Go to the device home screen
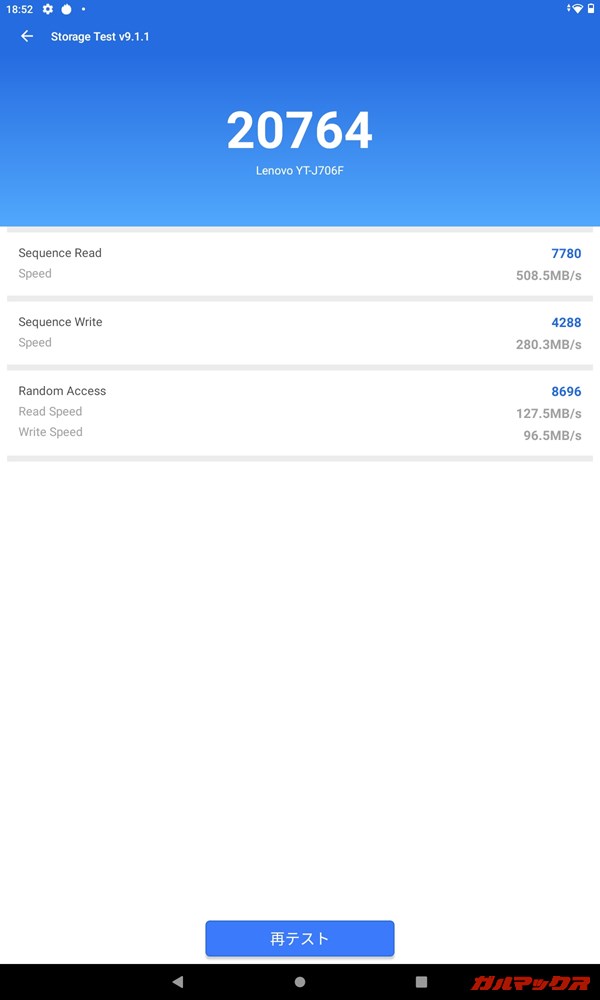This screenshot has width=600, height=1000. point(300,982)
